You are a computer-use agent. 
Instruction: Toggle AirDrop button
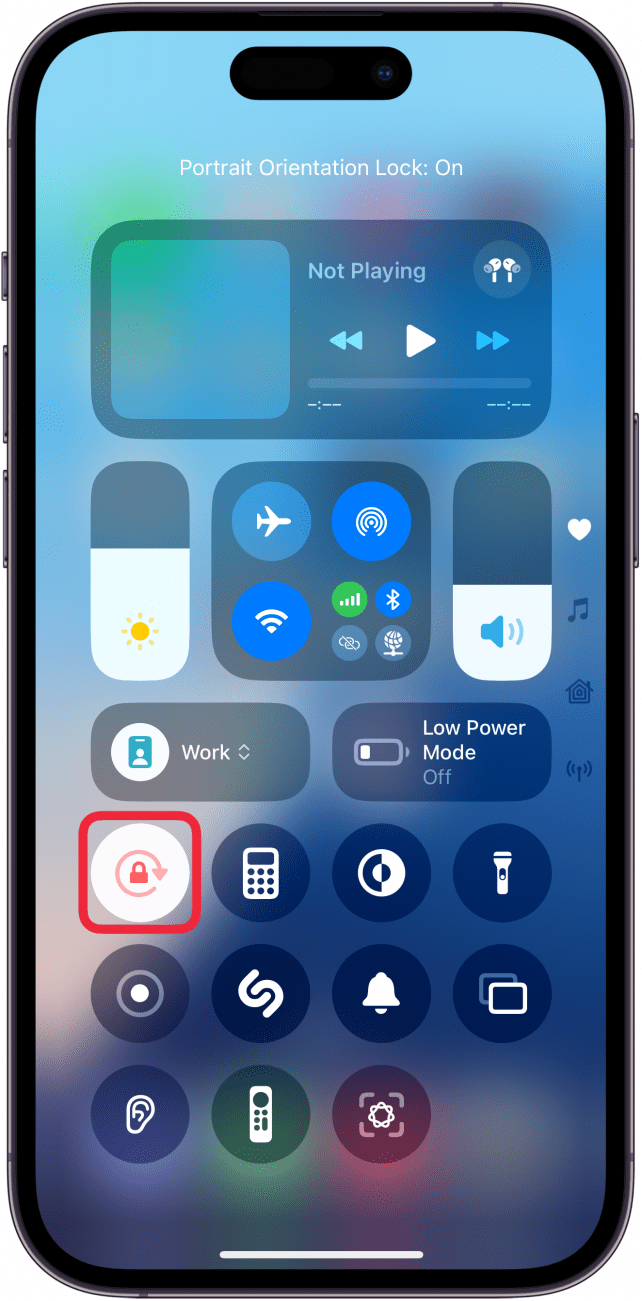(371, 521)
